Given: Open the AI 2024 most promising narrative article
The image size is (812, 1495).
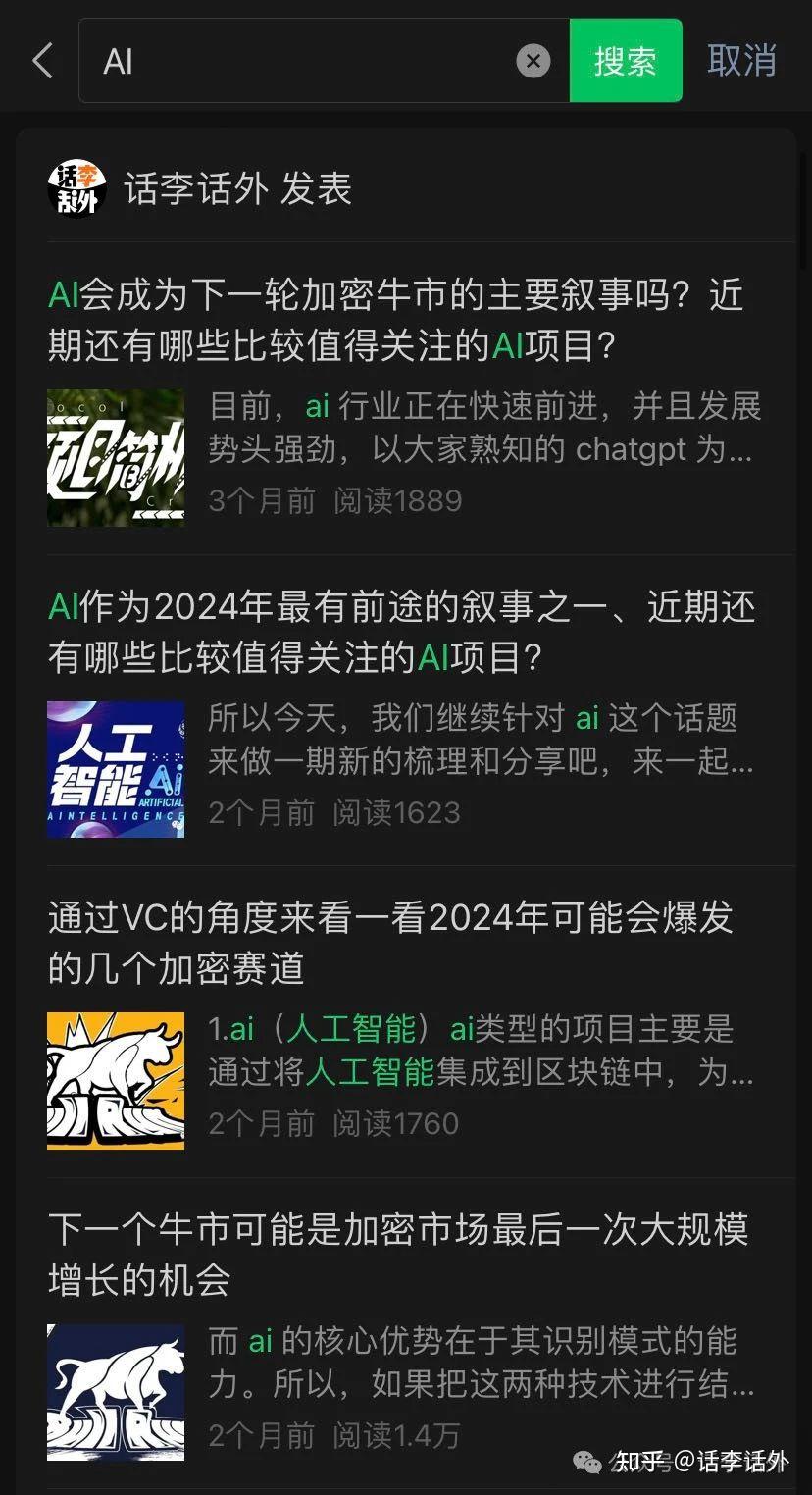Looking at the screenshot, I should tap(402, 632).
